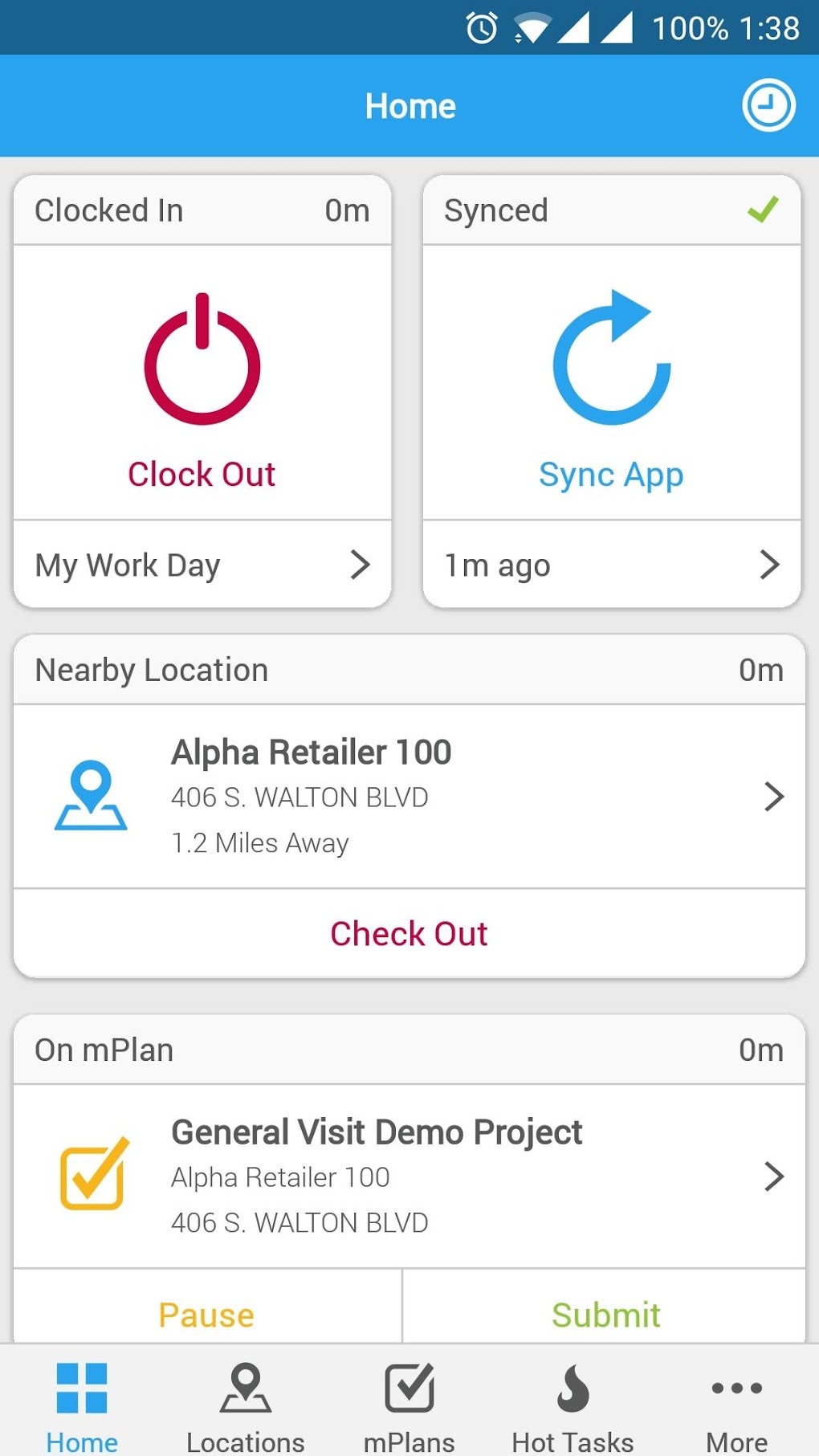Select the Home tab
This screenshot has width=819, height=1456.
point(82,1407)
